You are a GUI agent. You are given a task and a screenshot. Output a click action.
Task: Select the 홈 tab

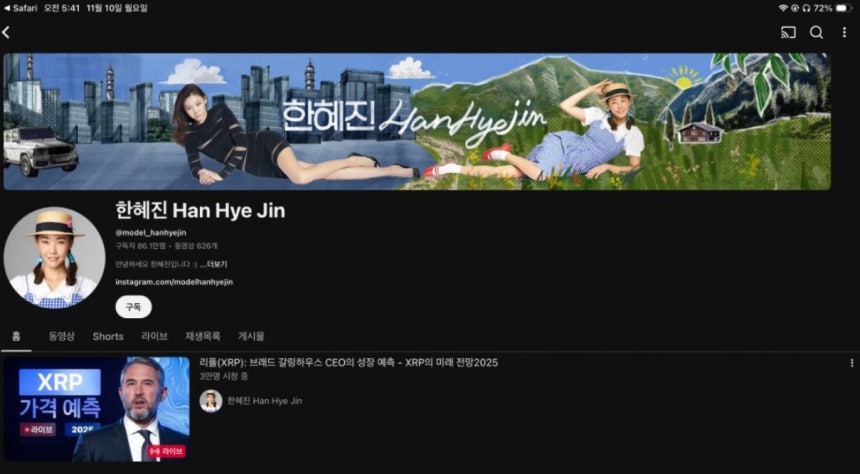[16, 337]
